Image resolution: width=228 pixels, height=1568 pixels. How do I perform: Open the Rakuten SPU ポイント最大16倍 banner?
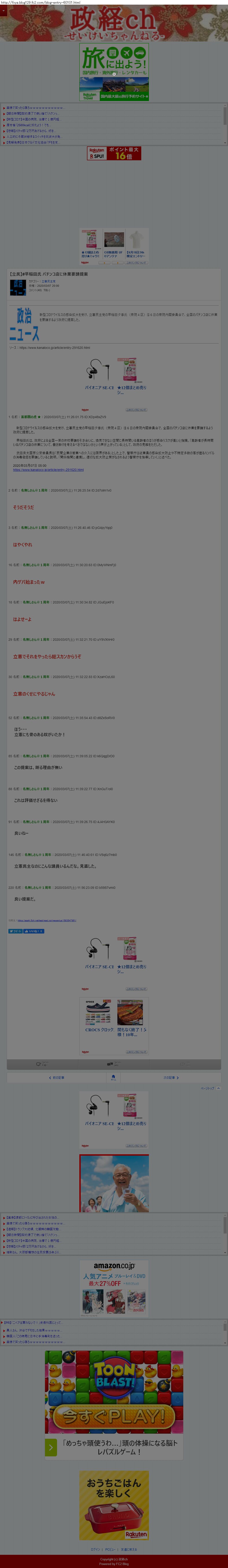[x=114, y=153]
